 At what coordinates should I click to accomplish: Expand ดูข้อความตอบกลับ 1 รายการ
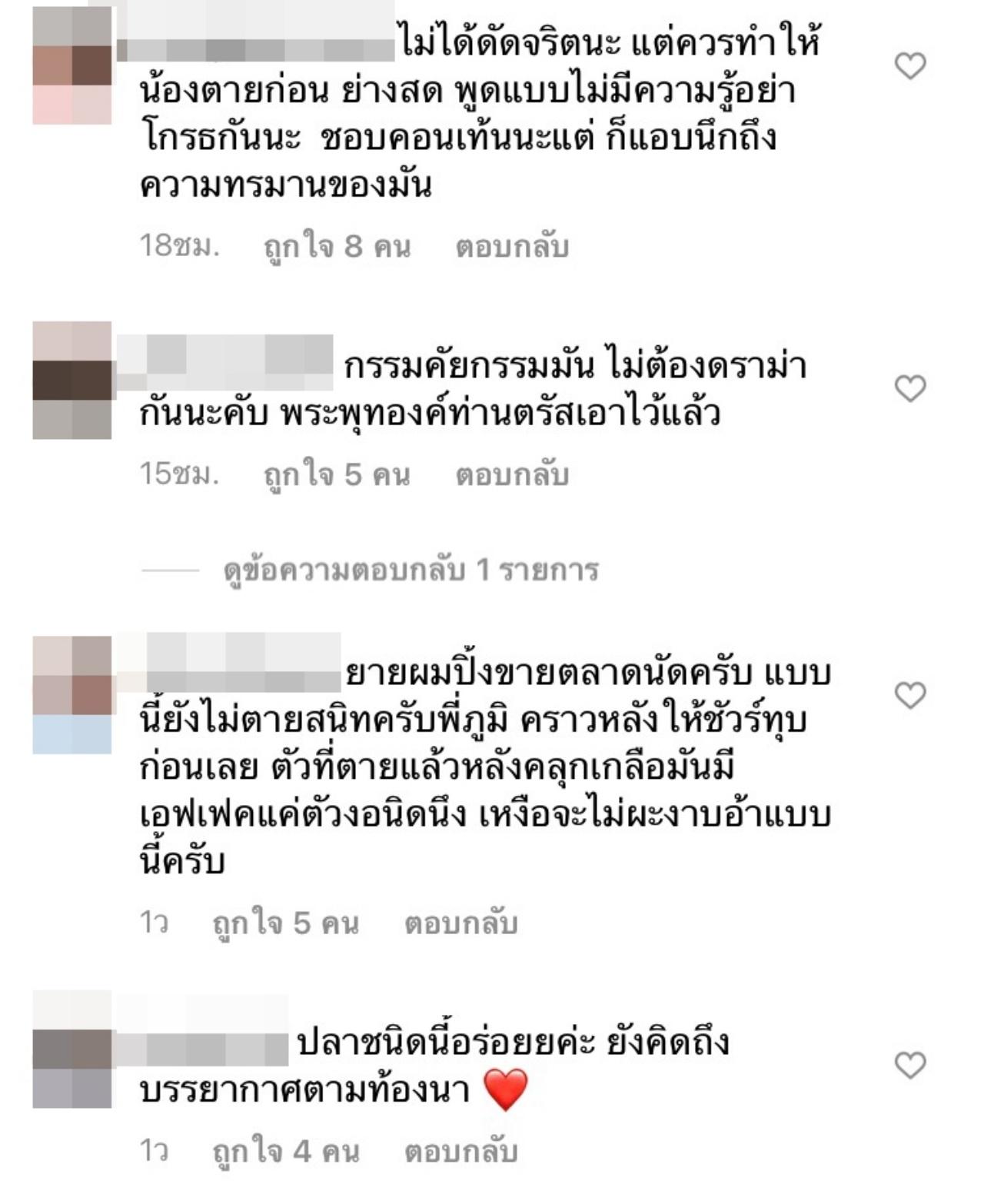click(x=410, y=570)
